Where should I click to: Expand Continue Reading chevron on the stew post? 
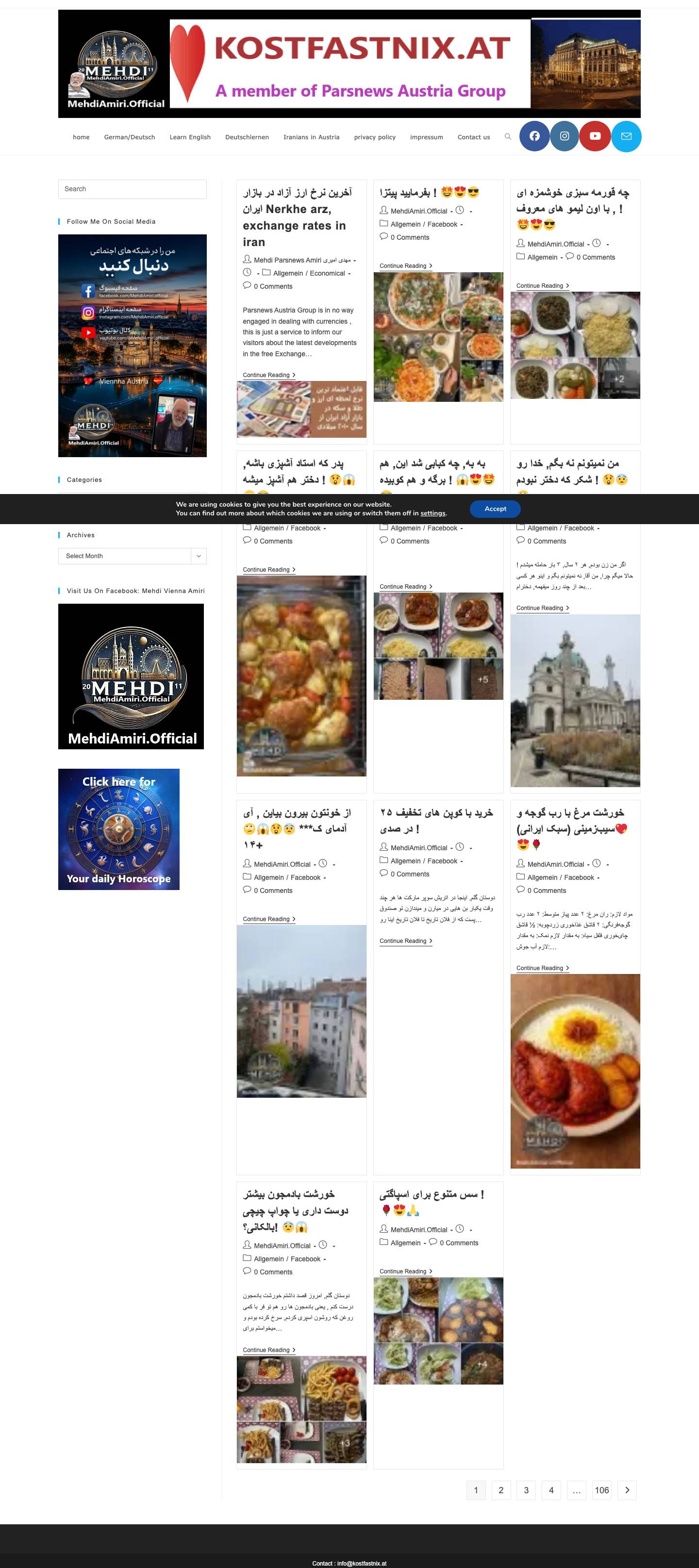[567, 968]
